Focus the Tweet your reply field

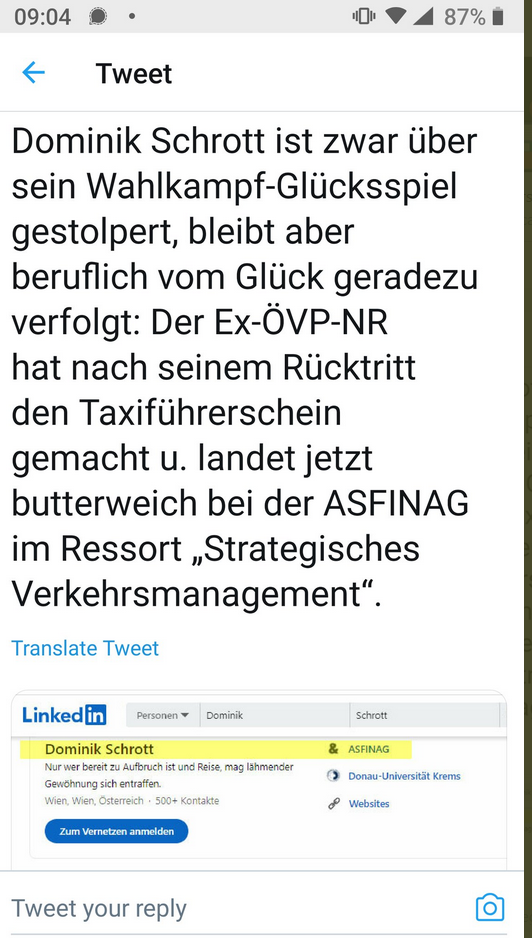(239, 908)
